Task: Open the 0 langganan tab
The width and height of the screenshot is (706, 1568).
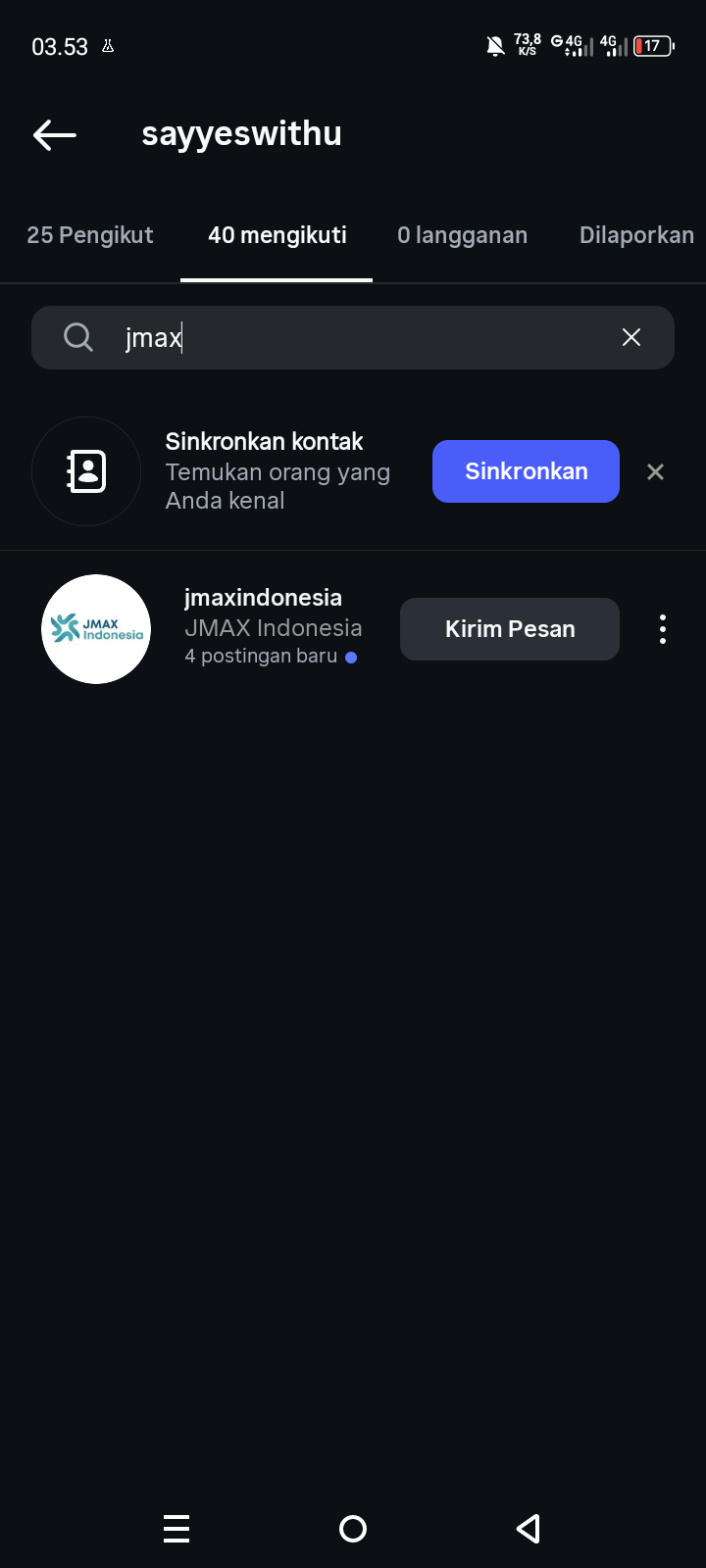Action: click(462, 235)
